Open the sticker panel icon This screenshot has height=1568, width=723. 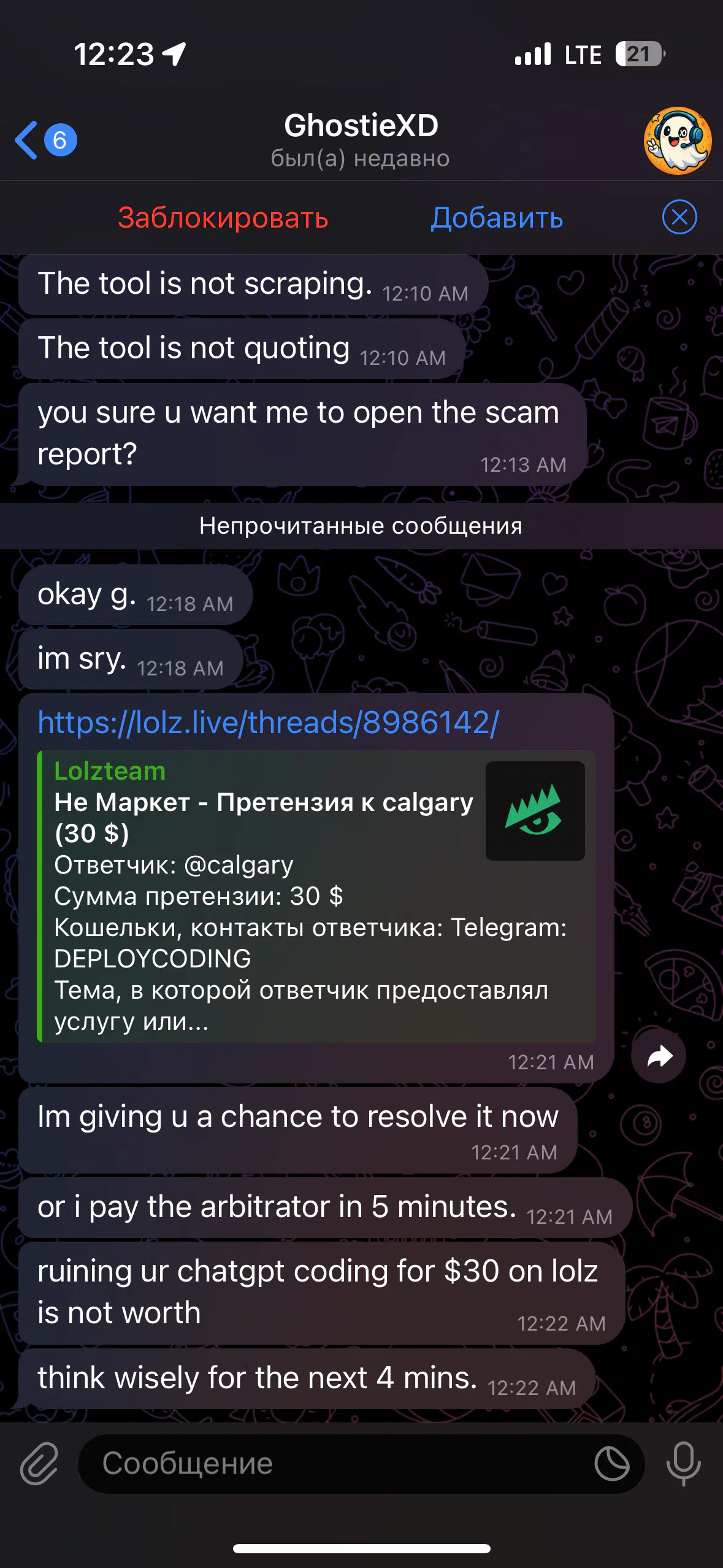[x=612, y=1464]
